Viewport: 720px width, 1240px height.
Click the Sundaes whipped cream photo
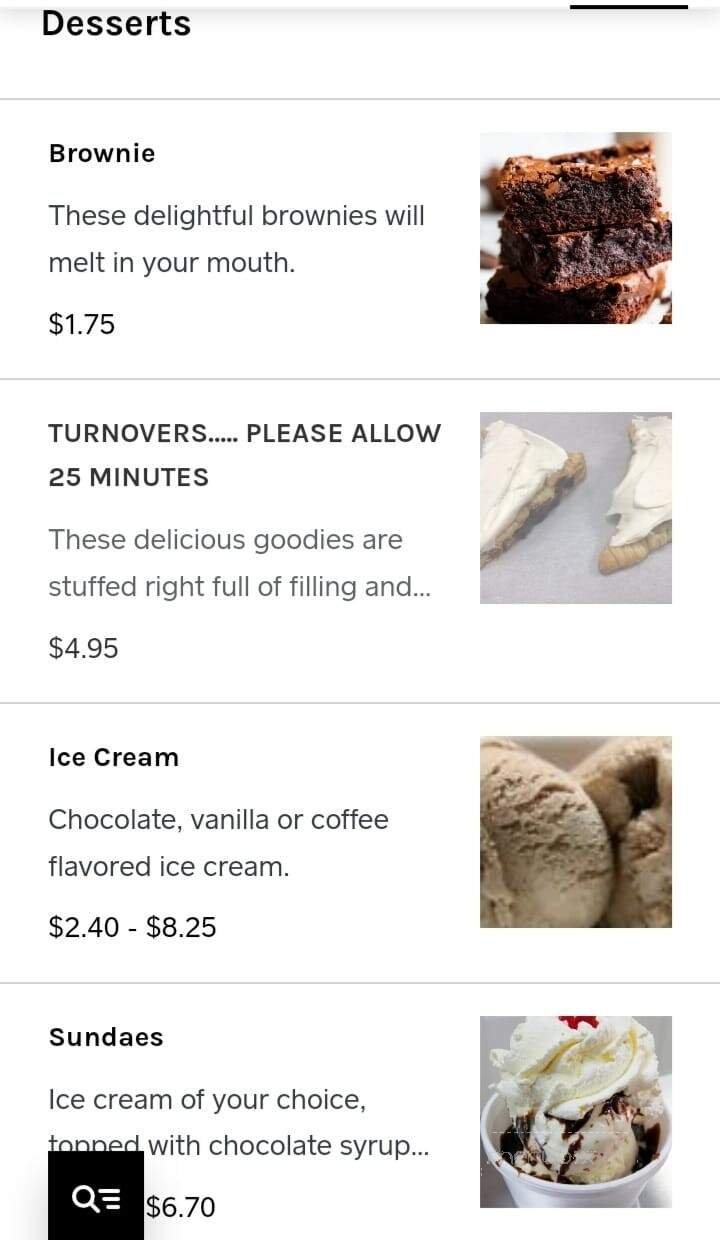click(576, 1110)
